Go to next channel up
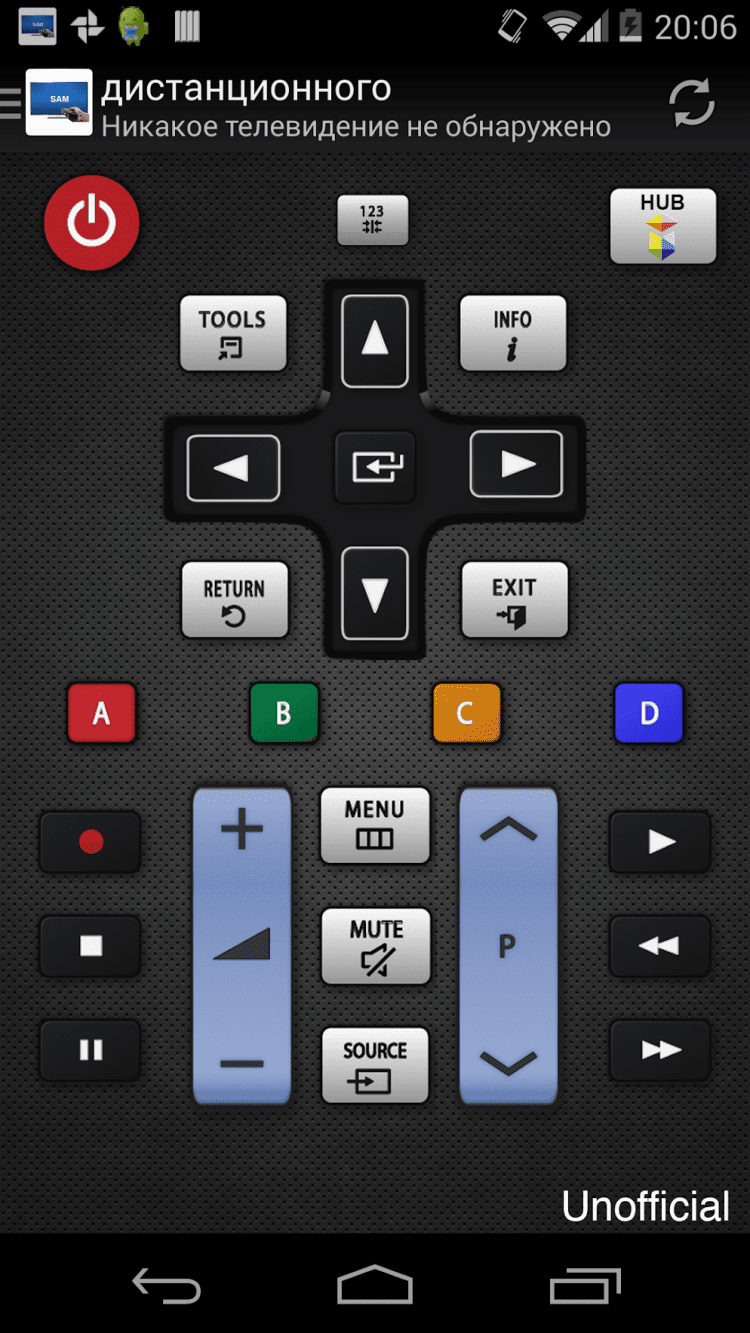750x1333 pixels. (508, 830)
